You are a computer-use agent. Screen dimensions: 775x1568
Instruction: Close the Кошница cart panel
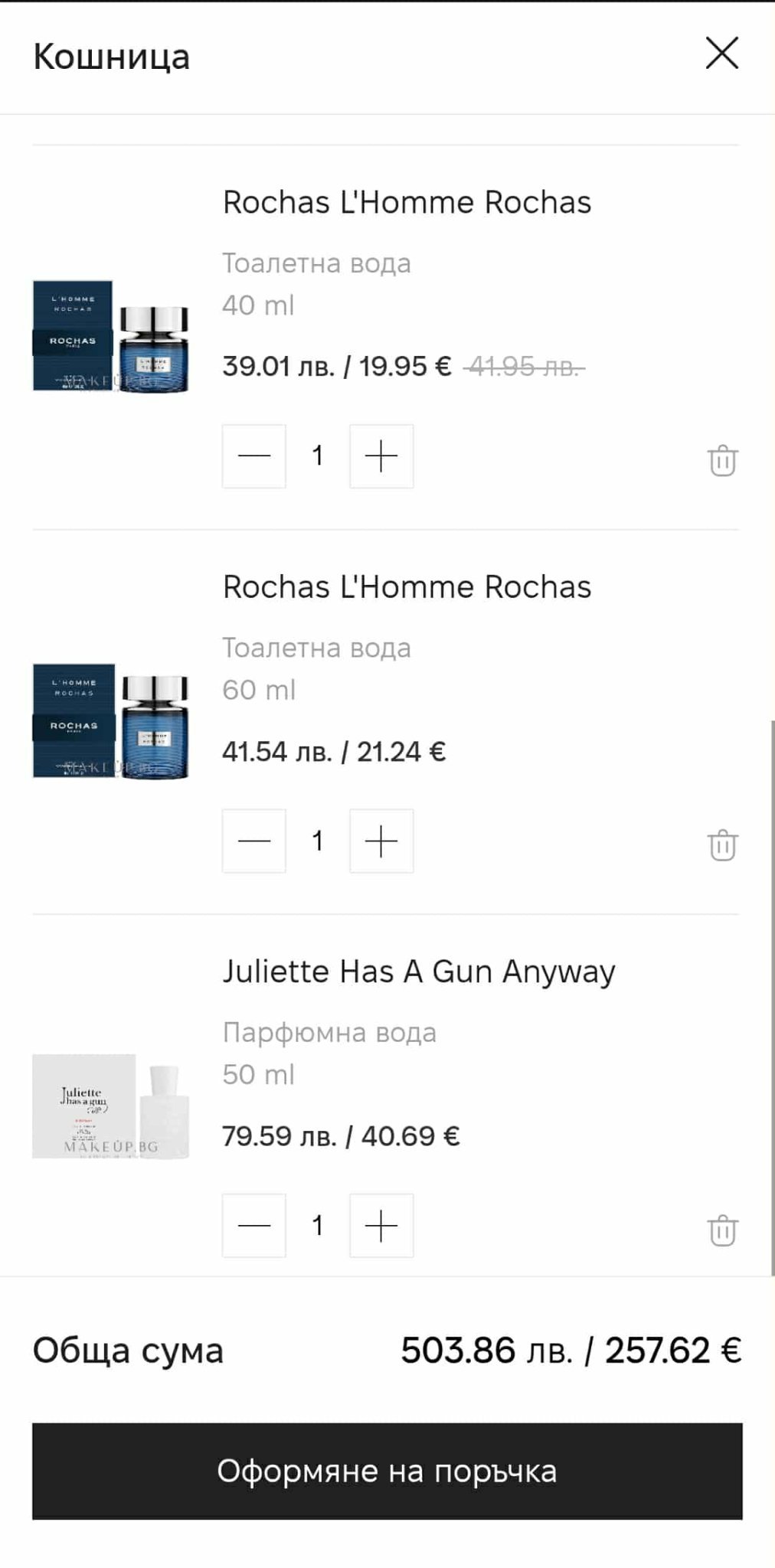click(x=721, y=54)
